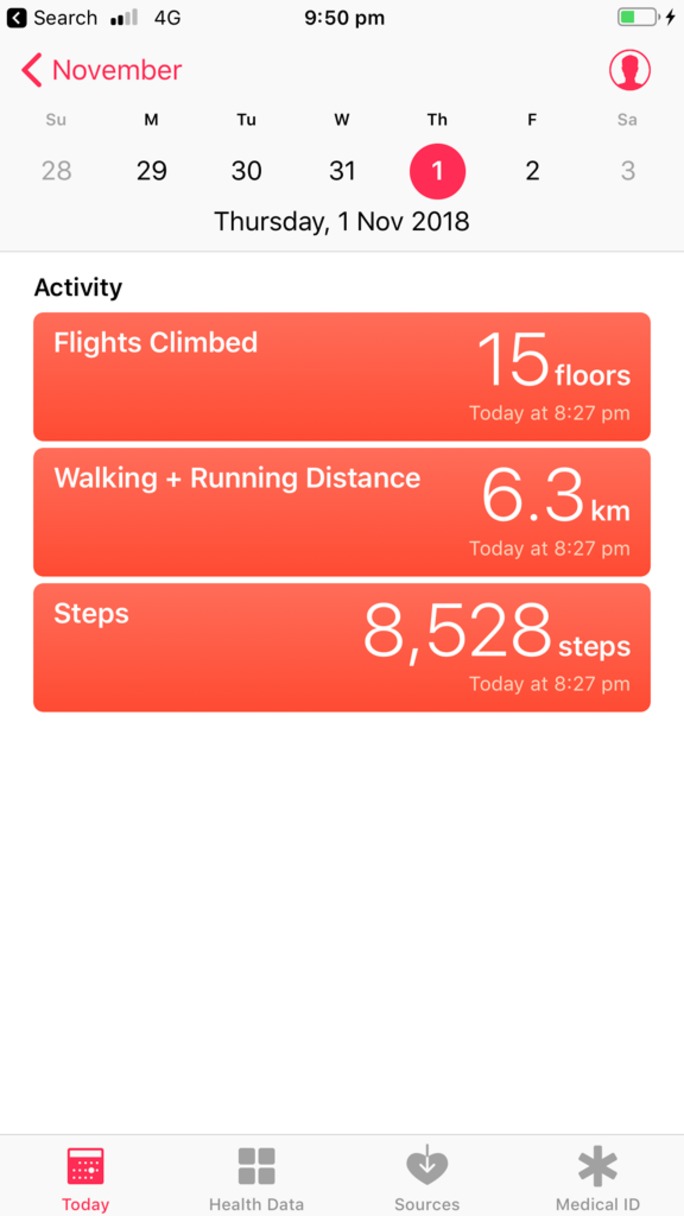Screen dimensions: 684x1216
Task: Open the profile icon
Action: click(x=629, y=70)
